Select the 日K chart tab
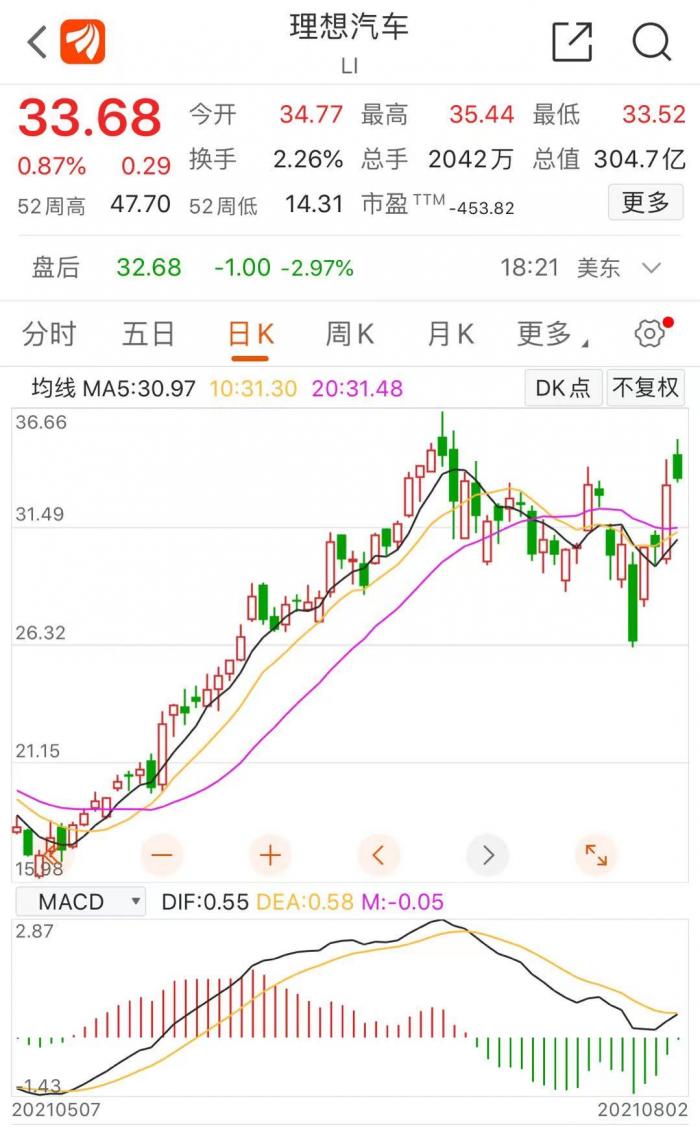 coord(250,335)
